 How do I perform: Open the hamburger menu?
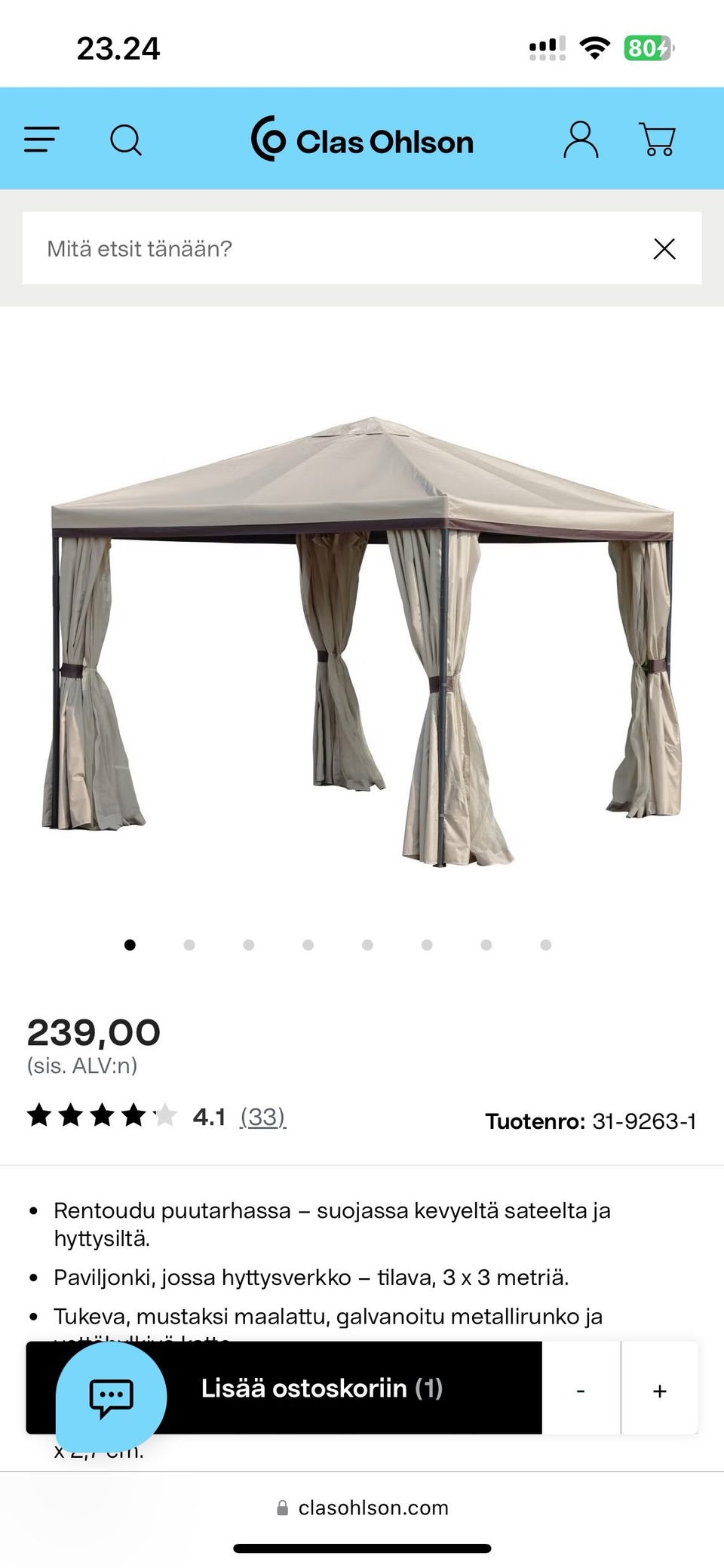pyautogui.click(x=41, y=140)
